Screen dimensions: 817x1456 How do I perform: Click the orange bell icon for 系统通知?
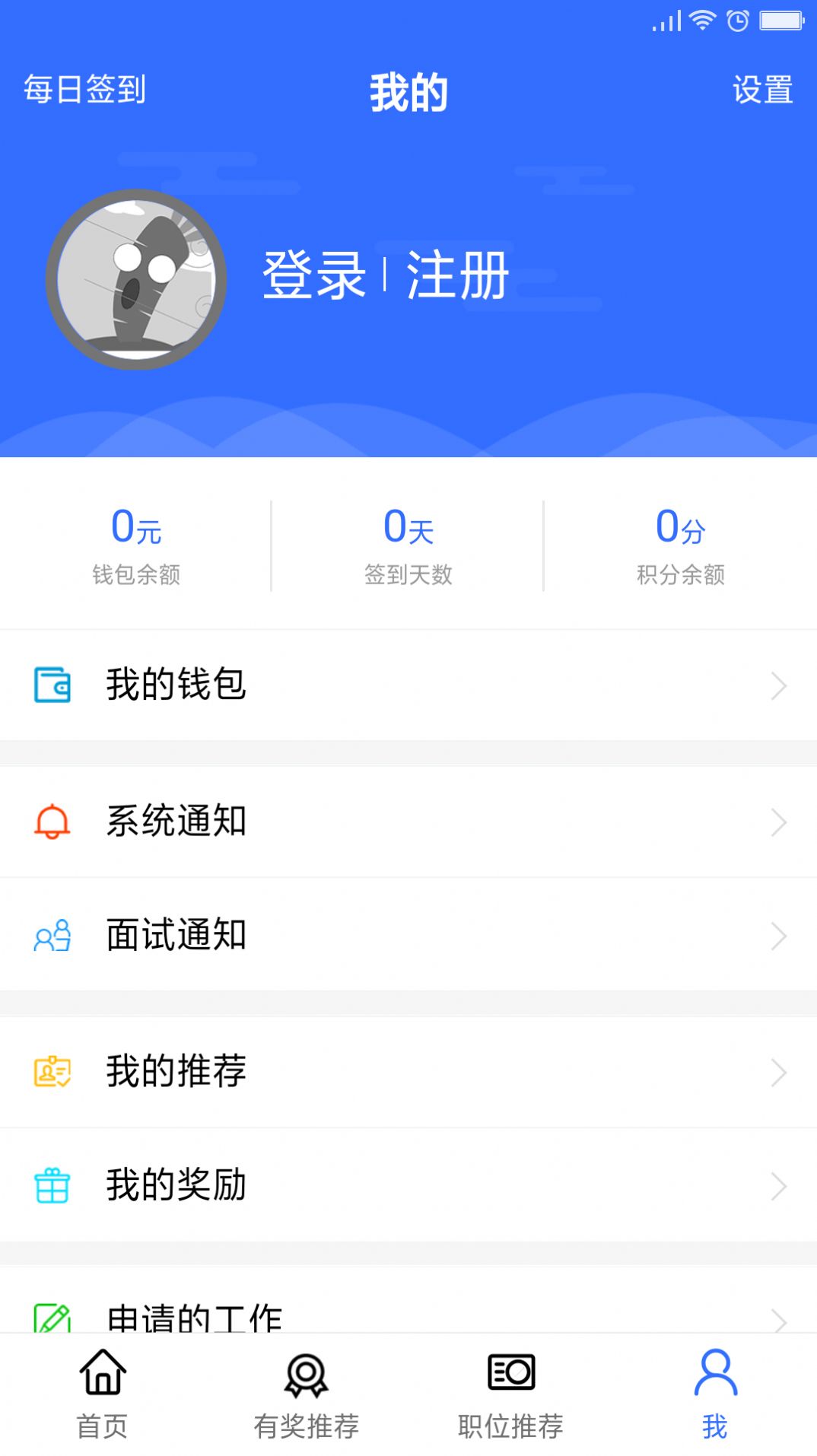click(52, 821)
